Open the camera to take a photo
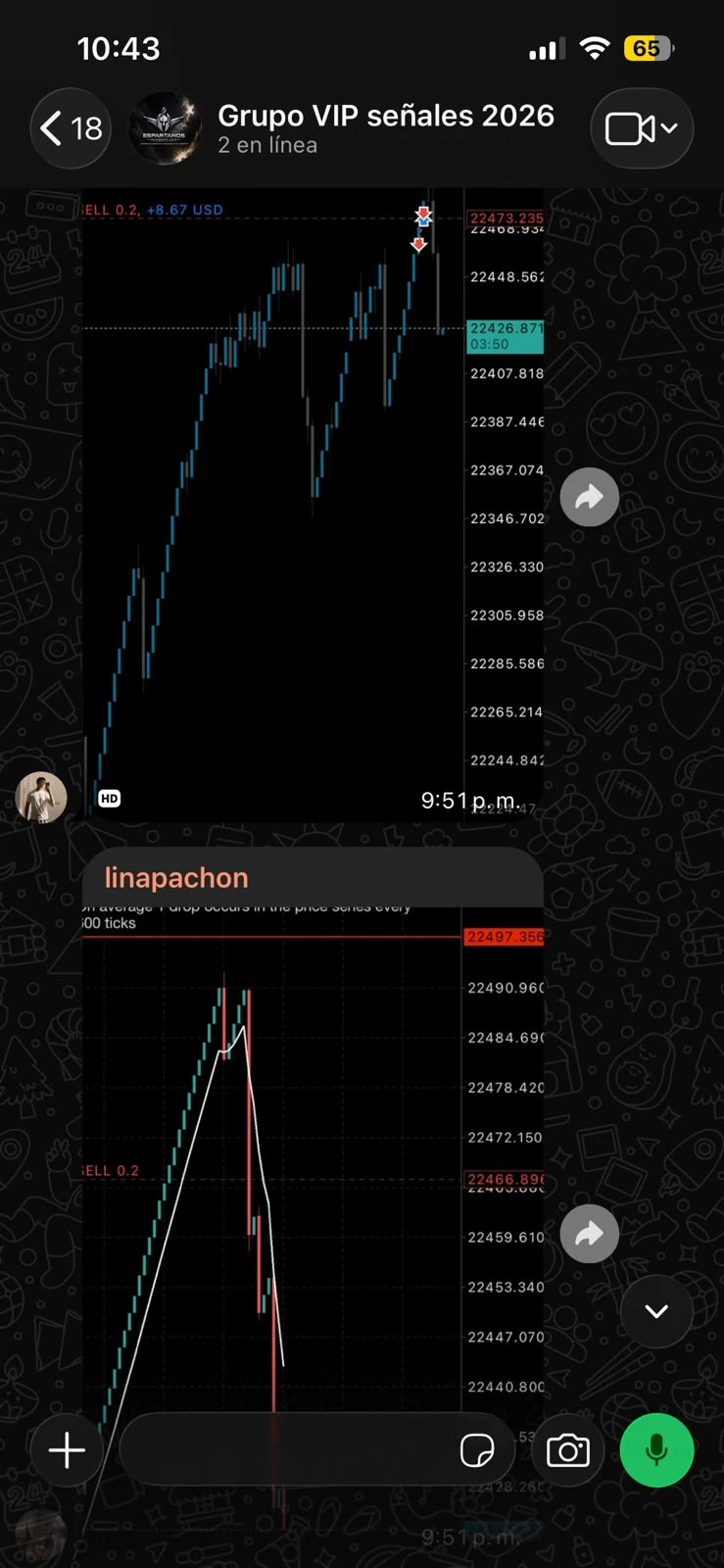724x1568 pixels. pyautogui.click(x=568, y=1450)
